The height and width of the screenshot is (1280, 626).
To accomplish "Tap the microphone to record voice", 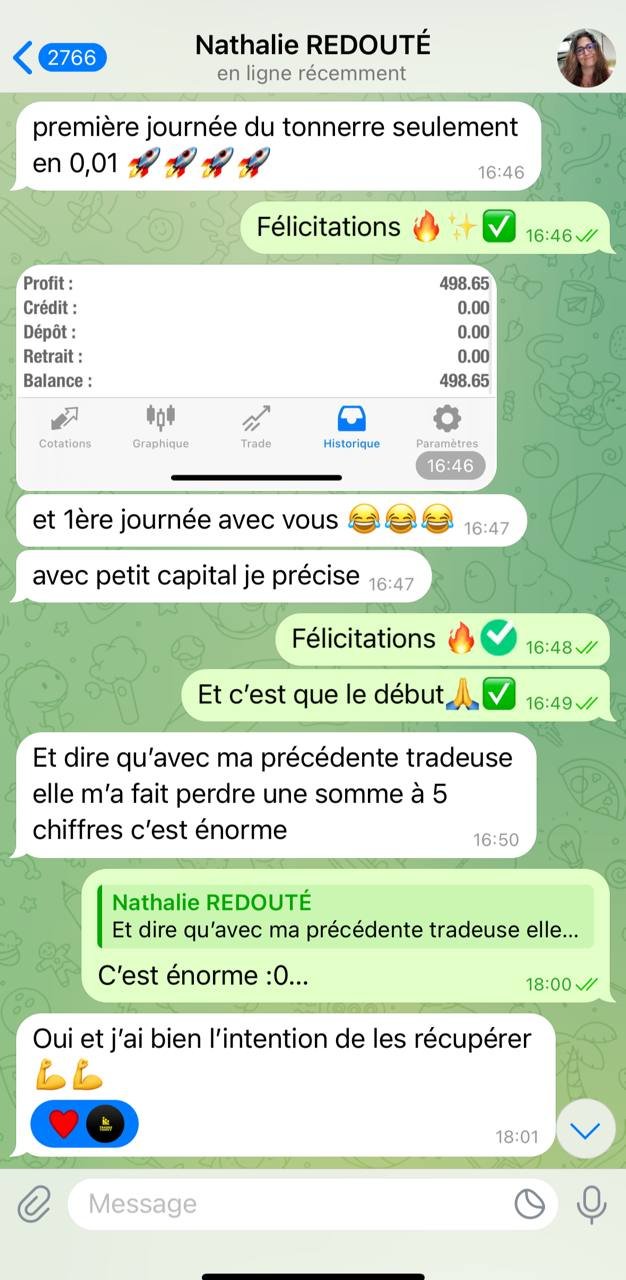I will 592,1205.
